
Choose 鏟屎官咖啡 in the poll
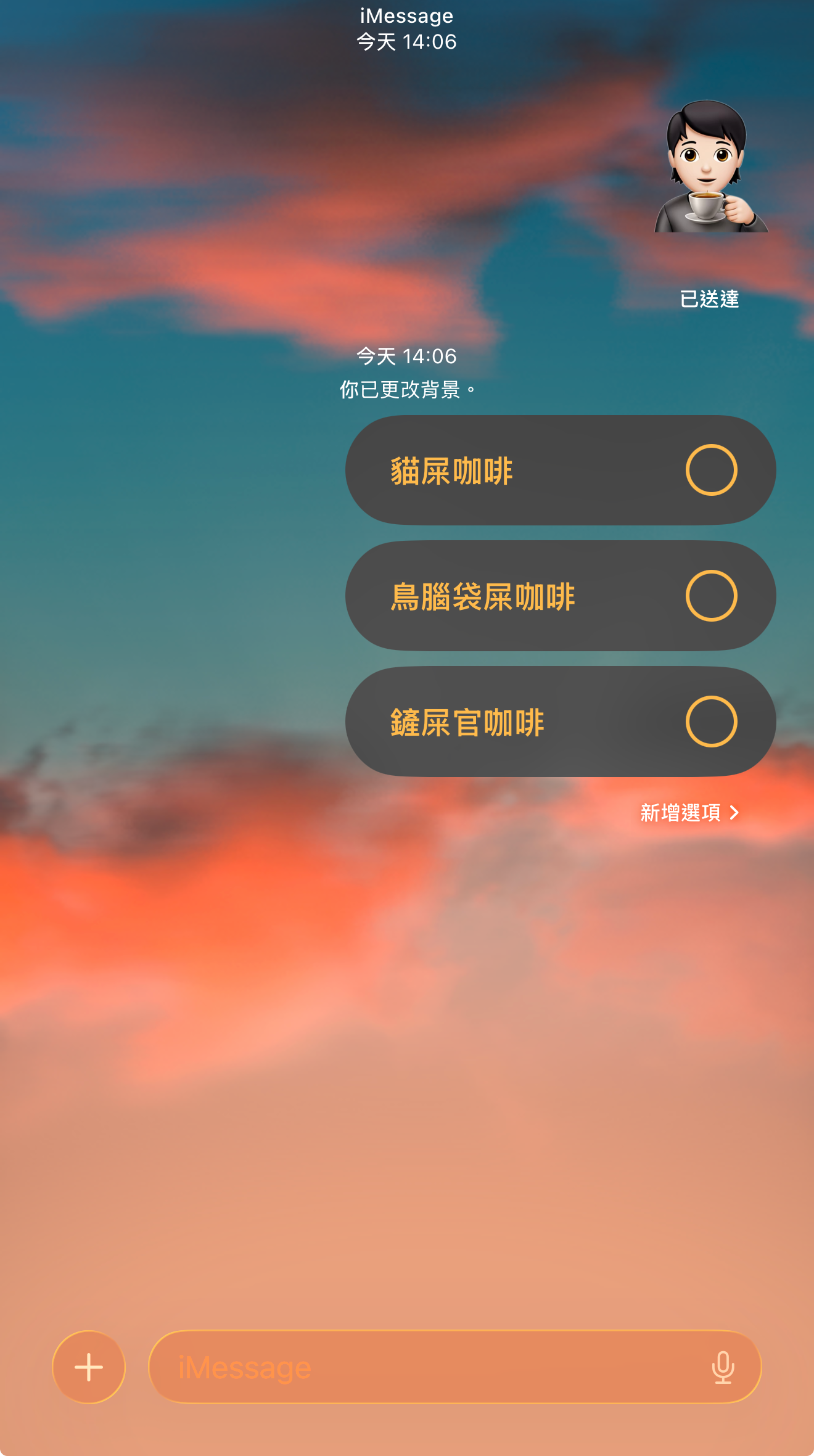[x=711, y=722]
